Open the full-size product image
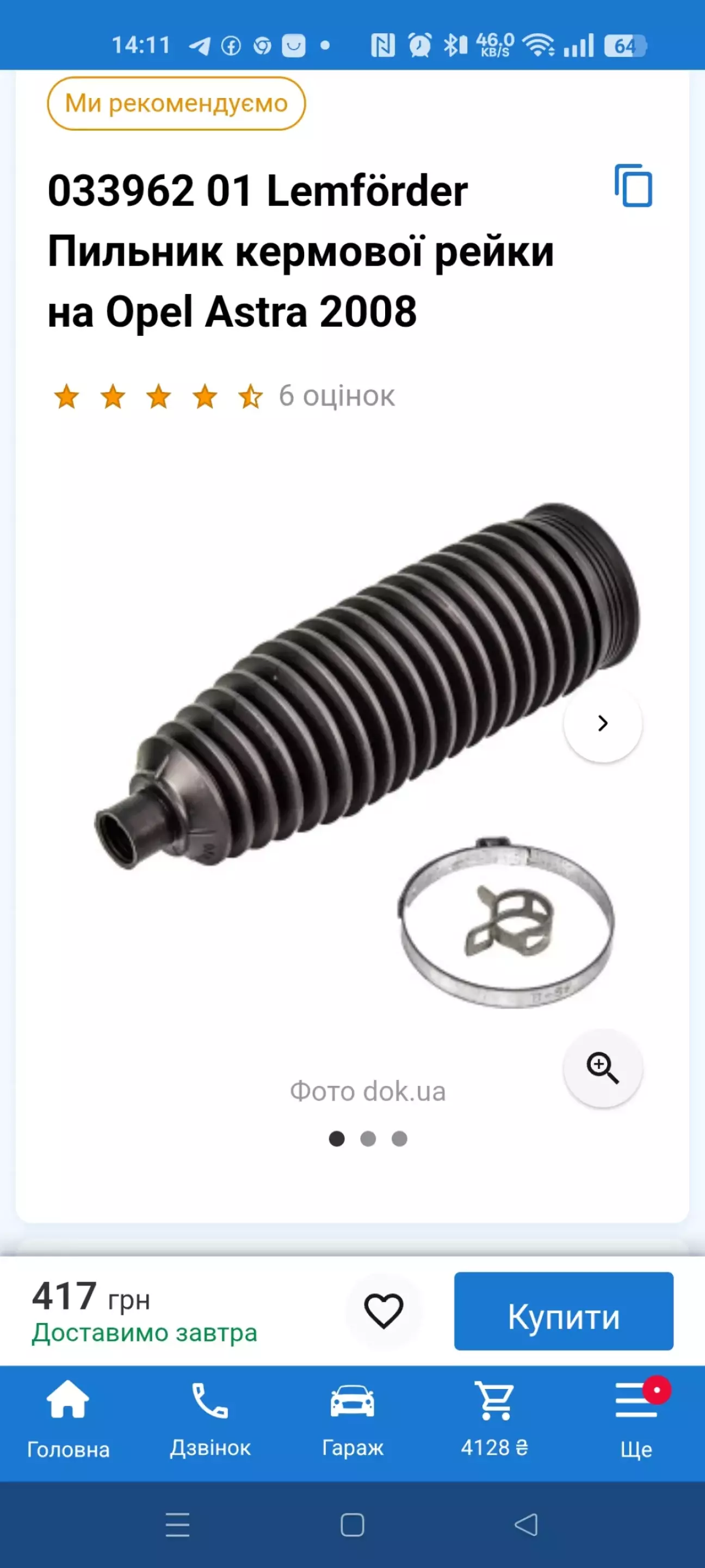This screenshot has width=705, height=1568. 365,755
